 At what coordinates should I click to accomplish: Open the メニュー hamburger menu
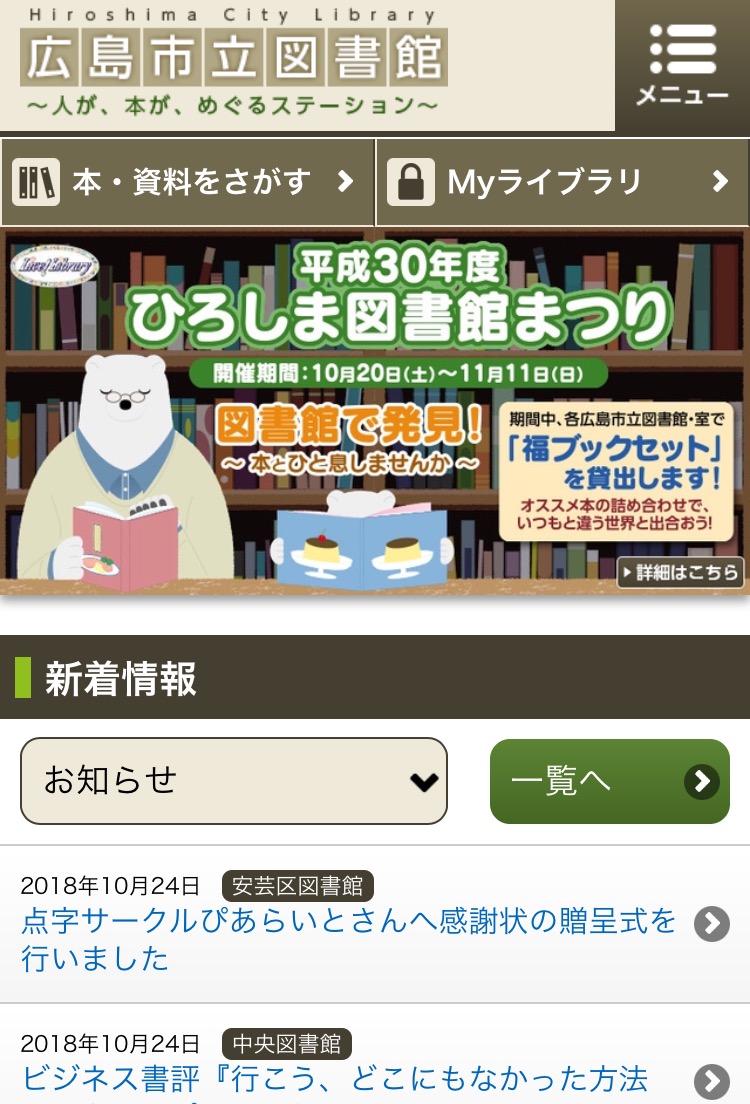coord(682,66)
